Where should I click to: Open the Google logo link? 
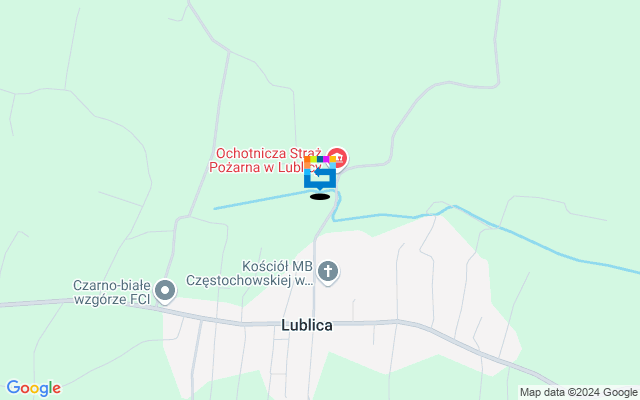click(x=33, y=388)
